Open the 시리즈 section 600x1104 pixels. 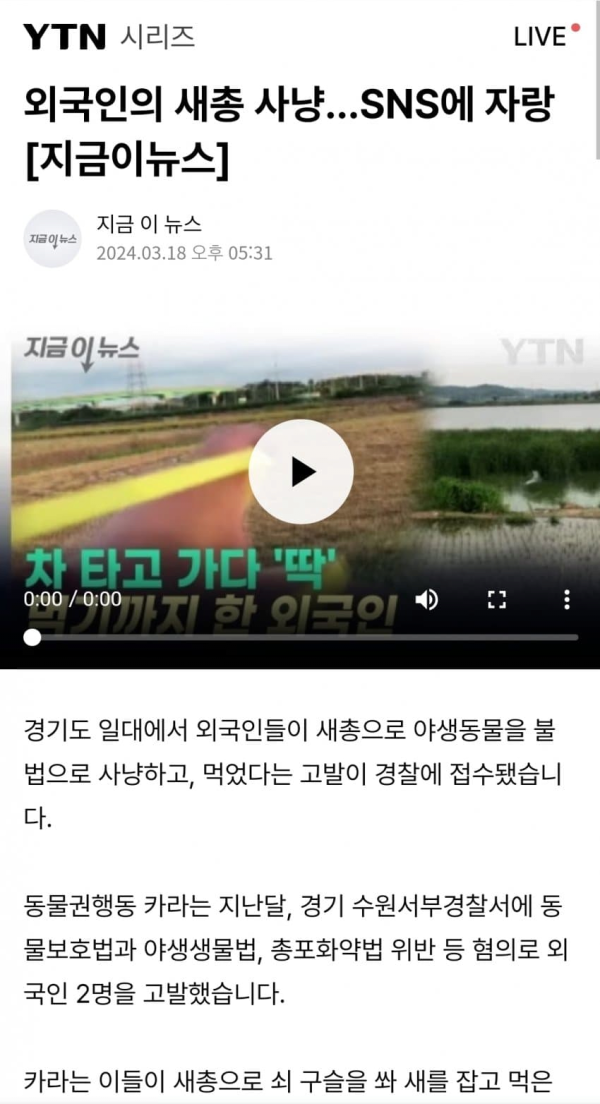157,36
